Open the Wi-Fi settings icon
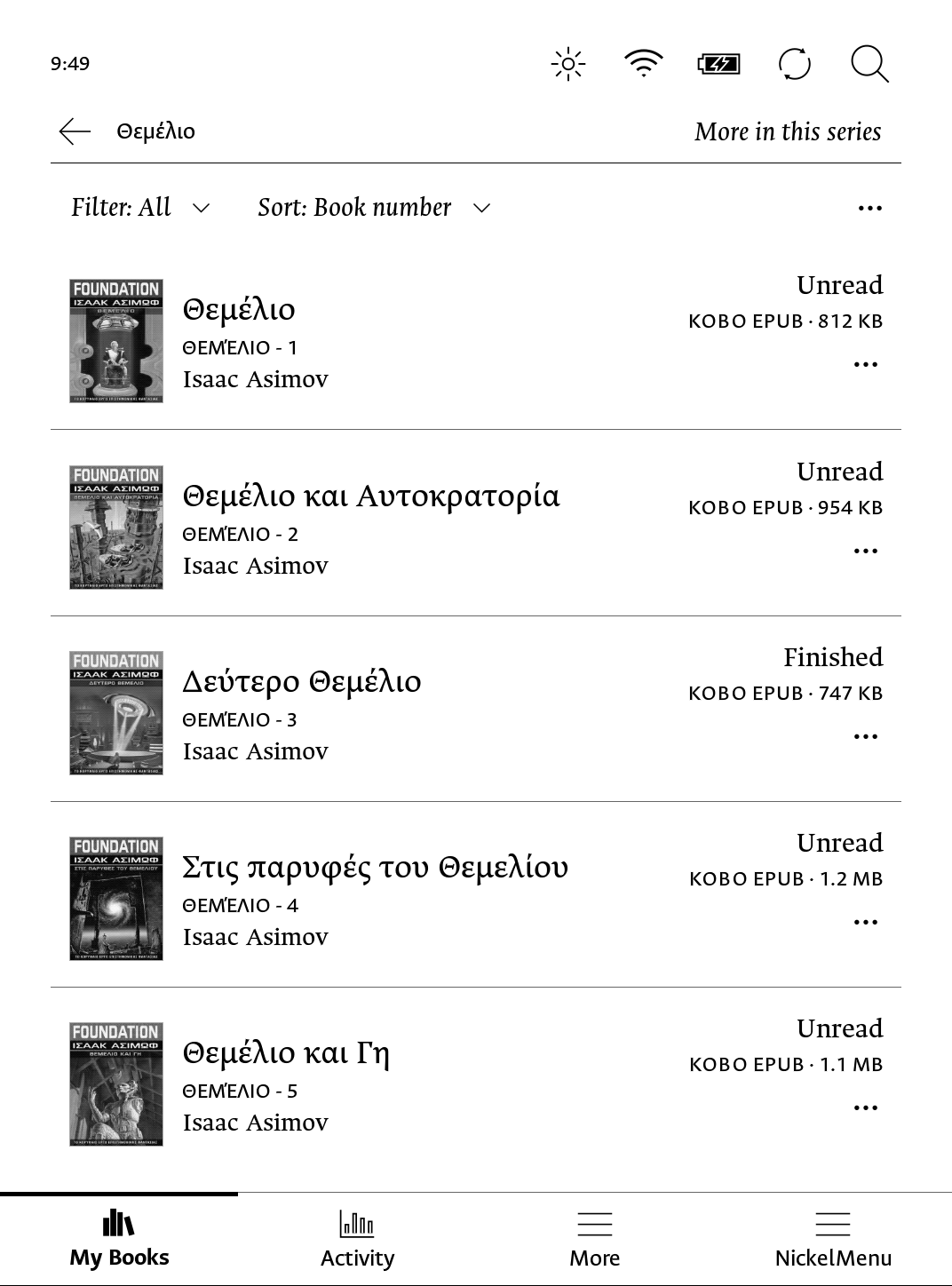 pyautogui.click(x=643, y=64)
